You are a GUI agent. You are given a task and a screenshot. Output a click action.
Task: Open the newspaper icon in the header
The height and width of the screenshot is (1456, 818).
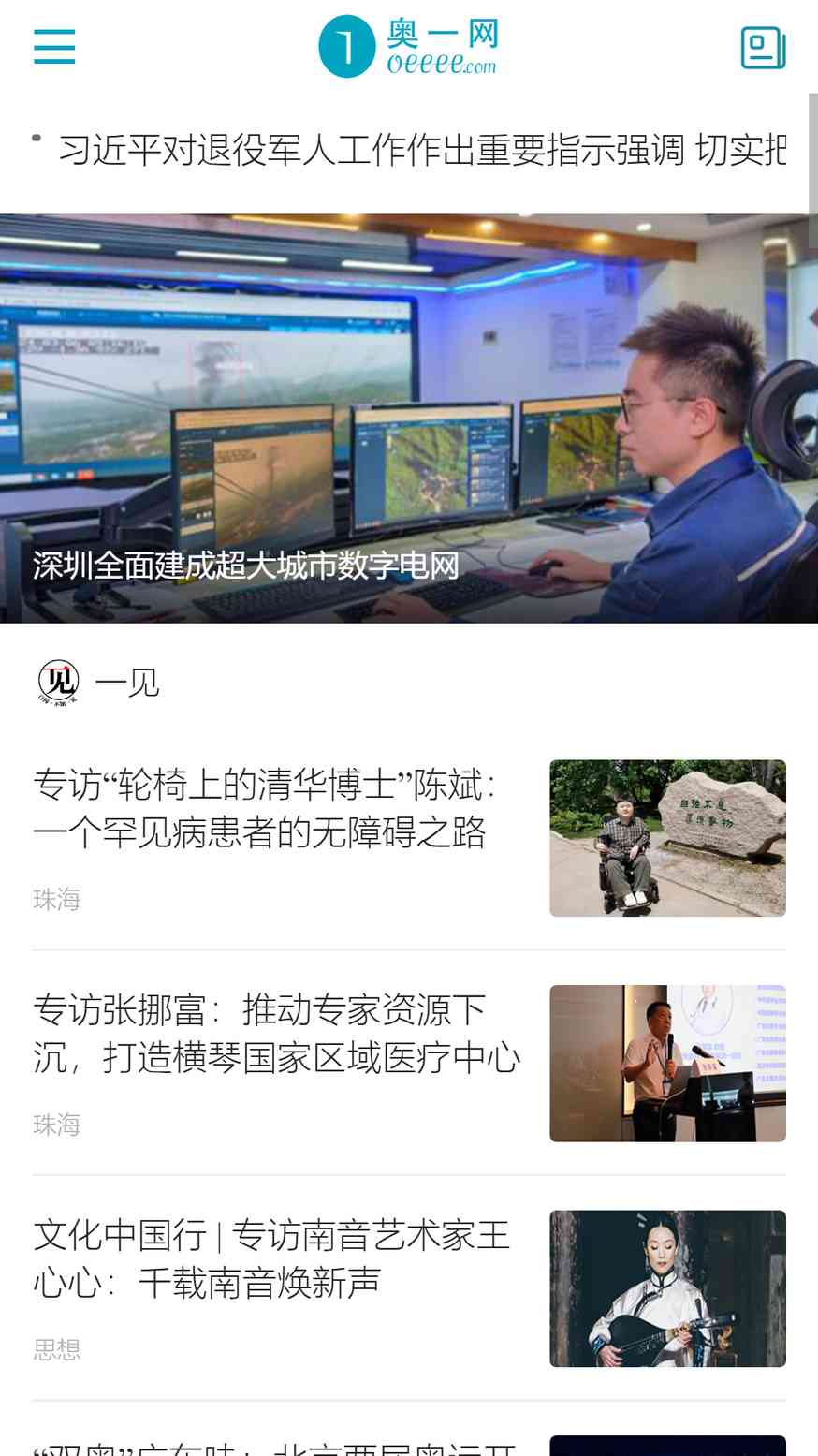[763, 48]
